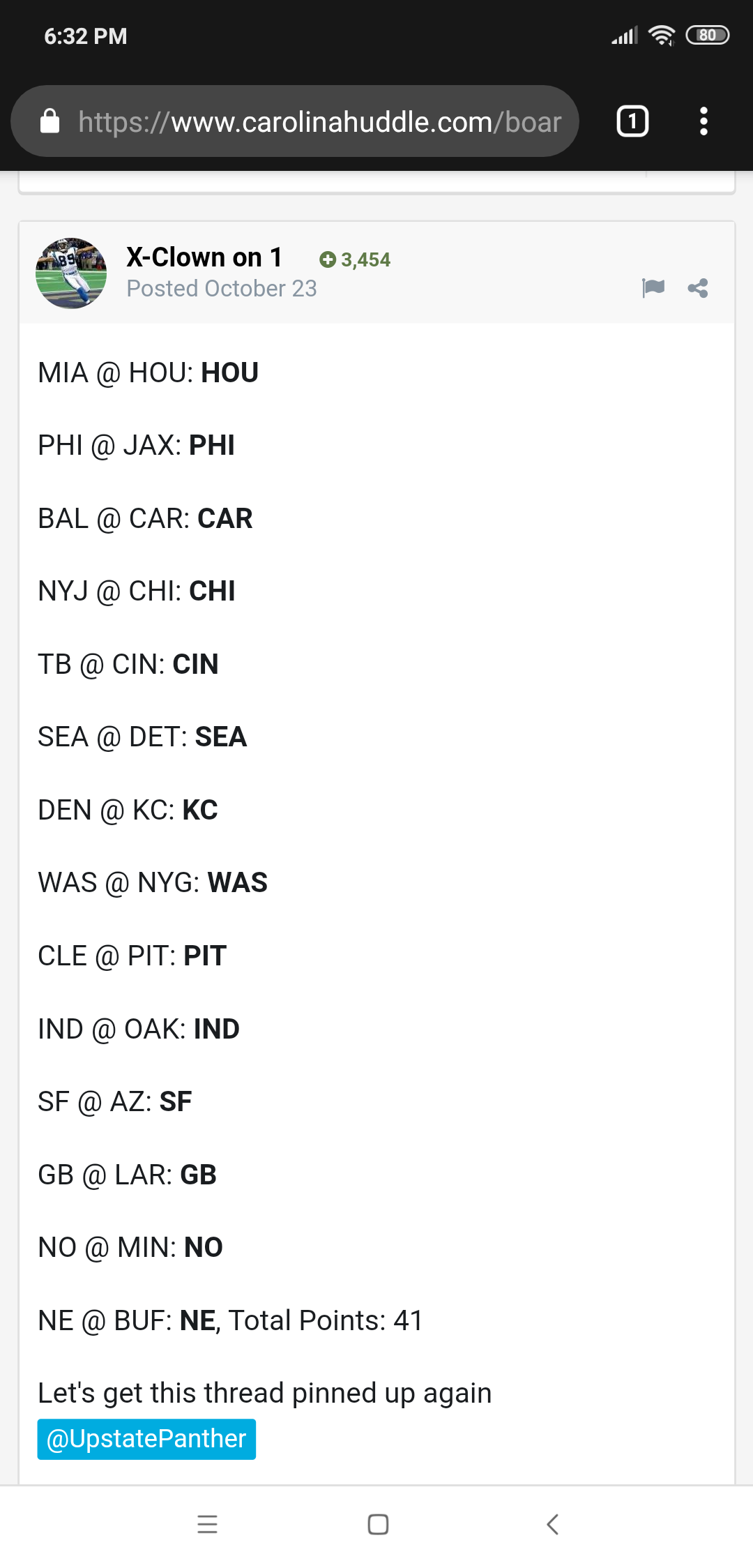Open the @UpstatePanther mention
The width and height of the screenshot is (753, 1568).
click(146, 1439)
